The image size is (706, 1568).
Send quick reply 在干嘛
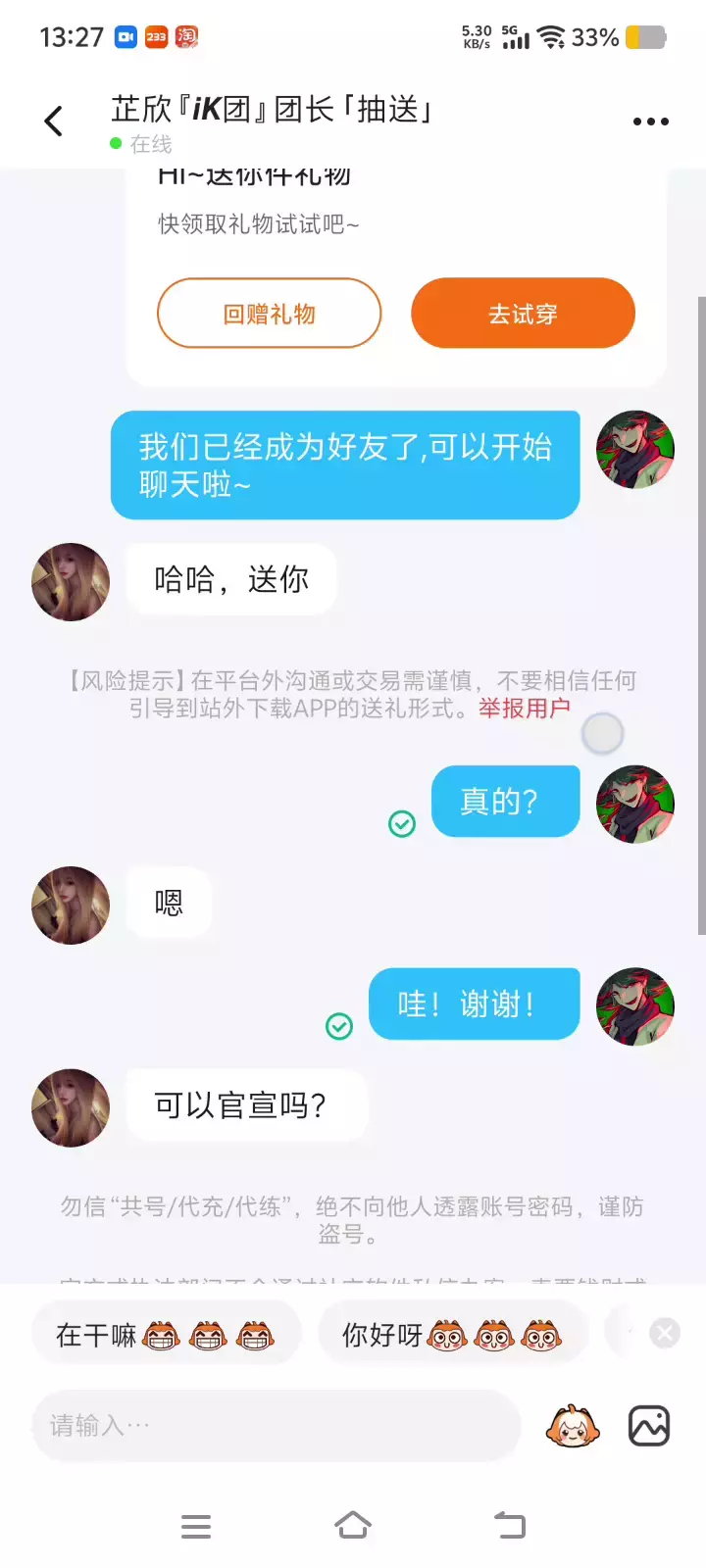pyautogui.click(x=166, y=1334)
